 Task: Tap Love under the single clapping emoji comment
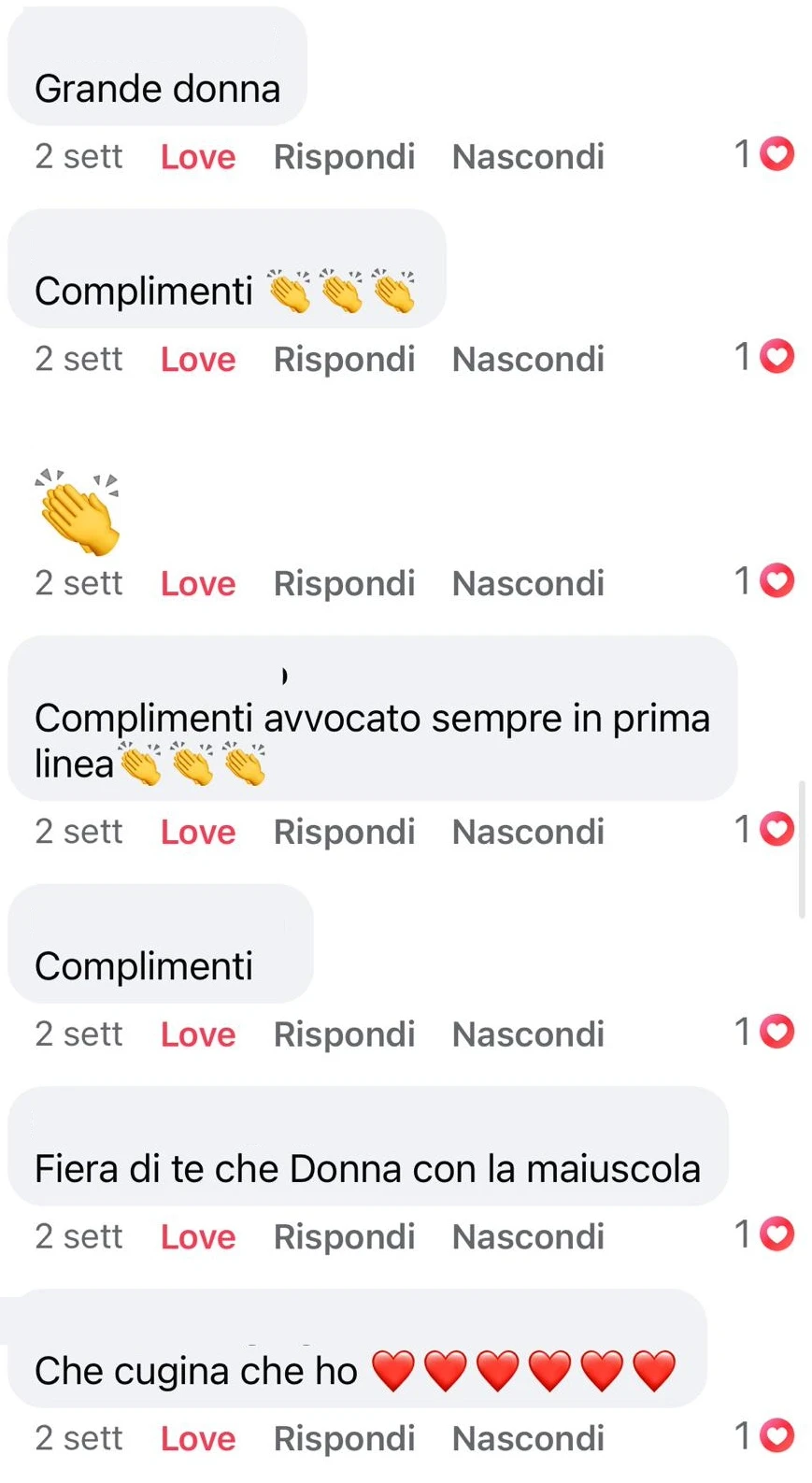pos(197,583)
